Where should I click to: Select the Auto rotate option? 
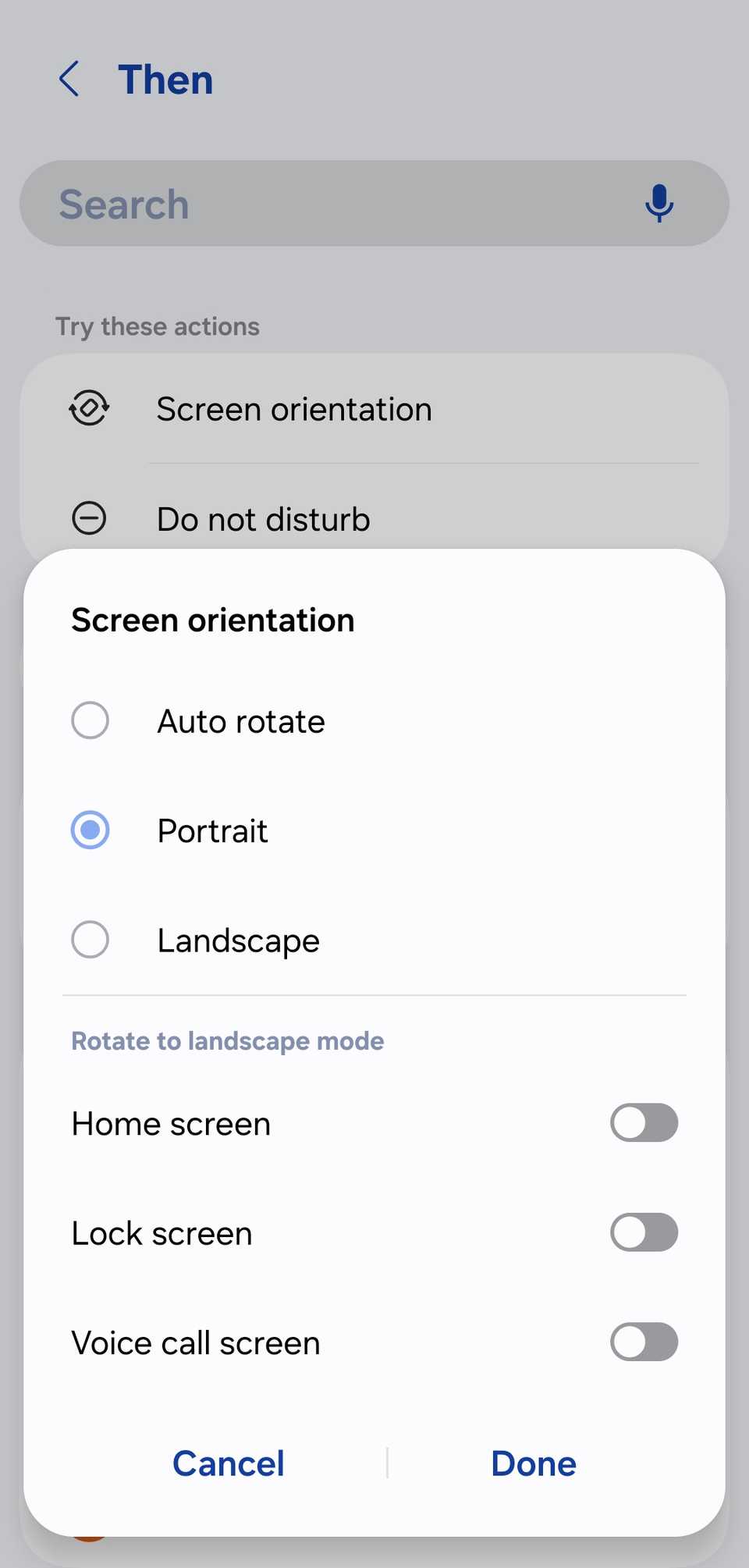91,720
